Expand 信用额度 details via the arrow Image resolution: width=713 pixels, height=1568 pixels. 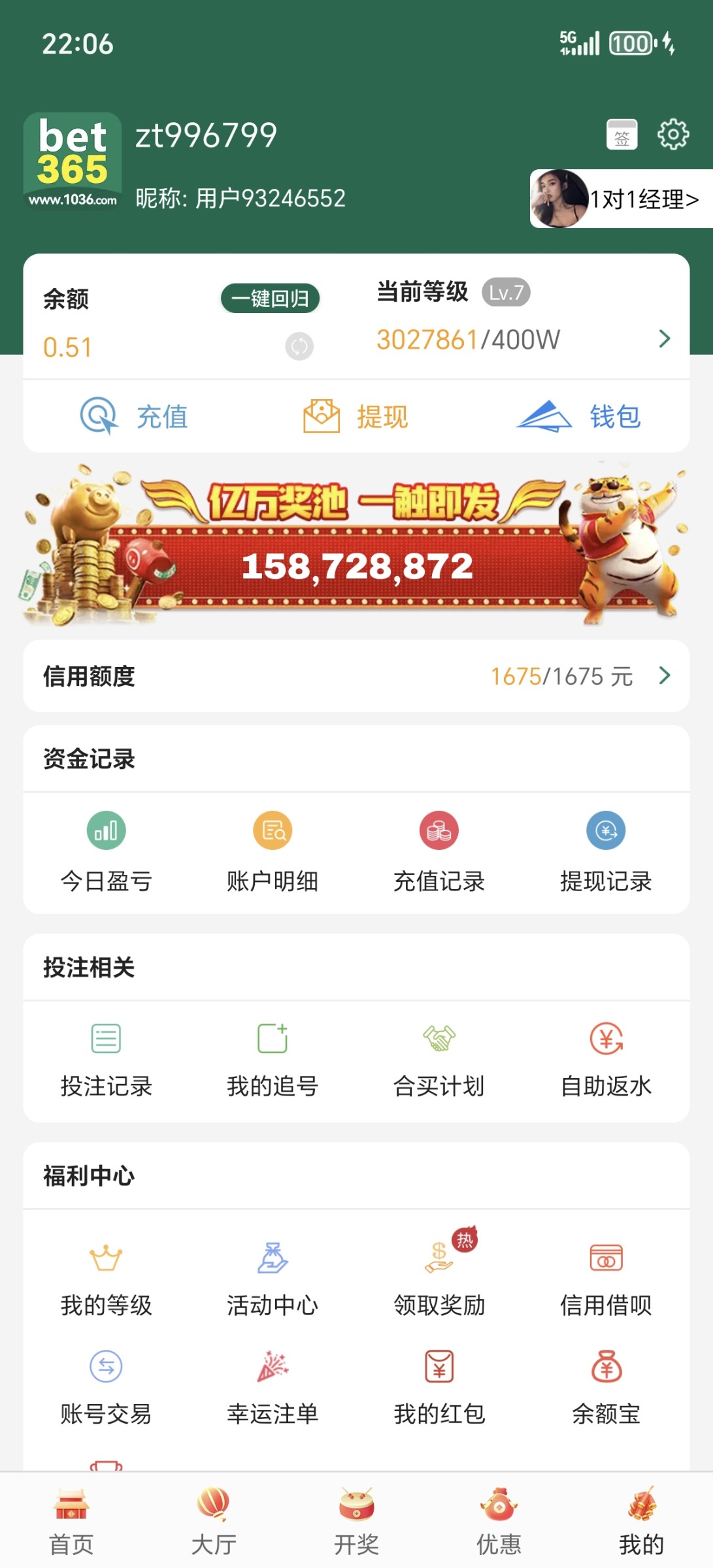pyautogui.click(x=666, y=676)
